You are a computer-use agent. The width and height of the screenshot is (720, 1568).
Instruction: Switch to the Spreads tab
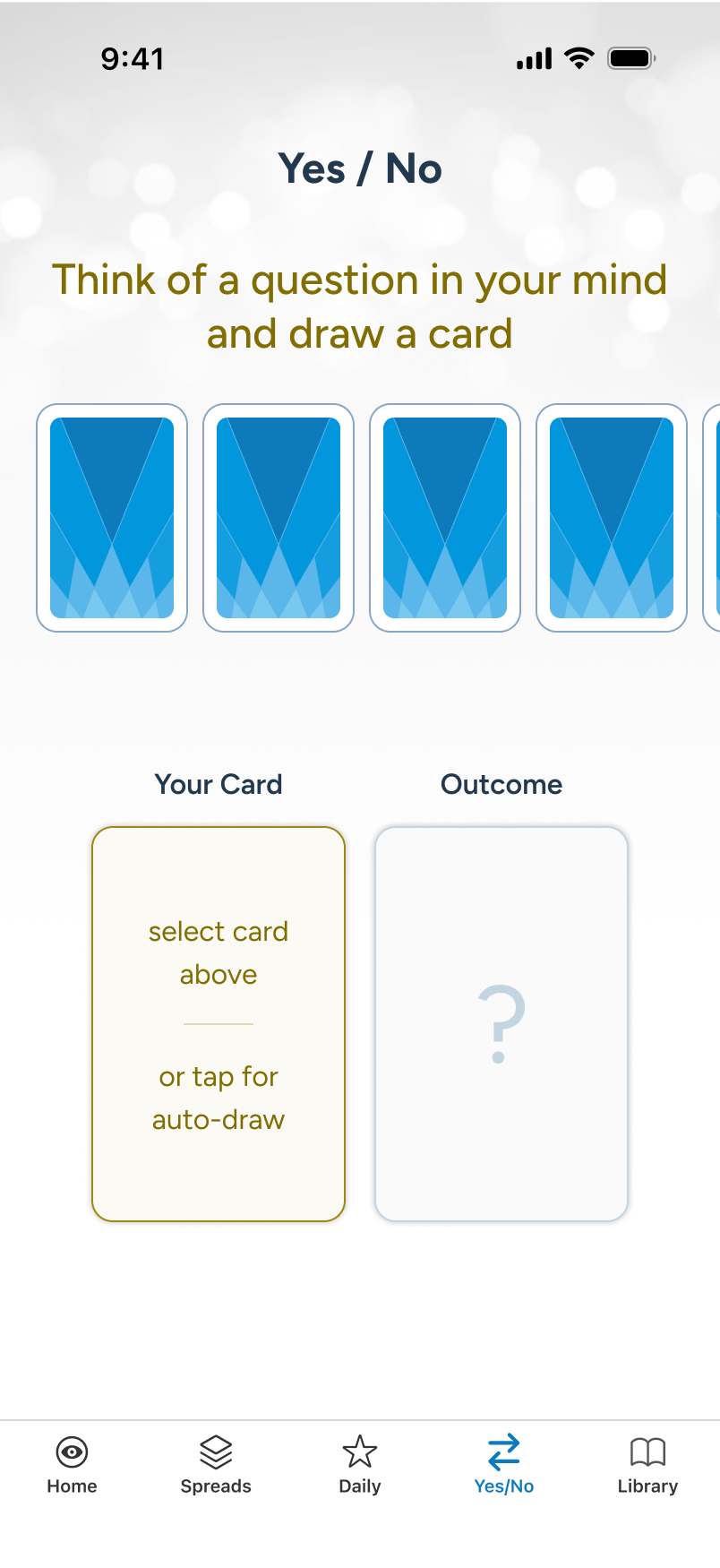point(216,1465)
